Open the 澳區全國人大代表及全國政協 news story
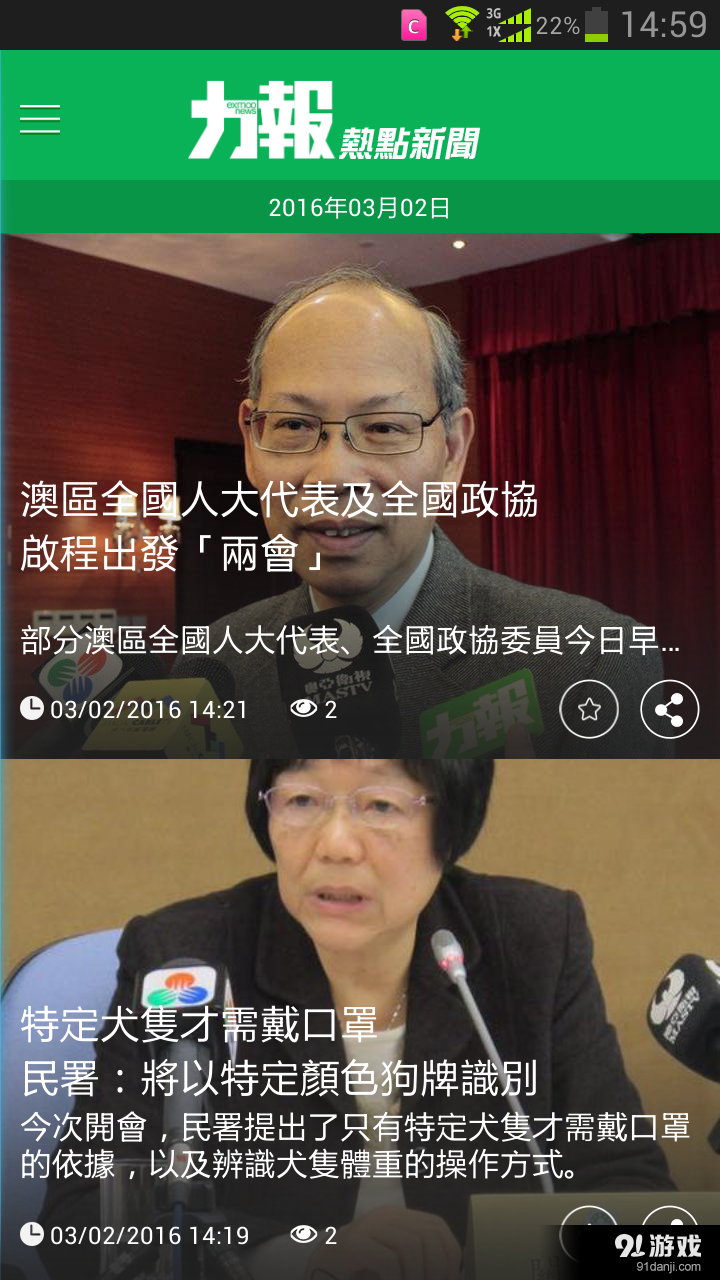 click(280, 525)
